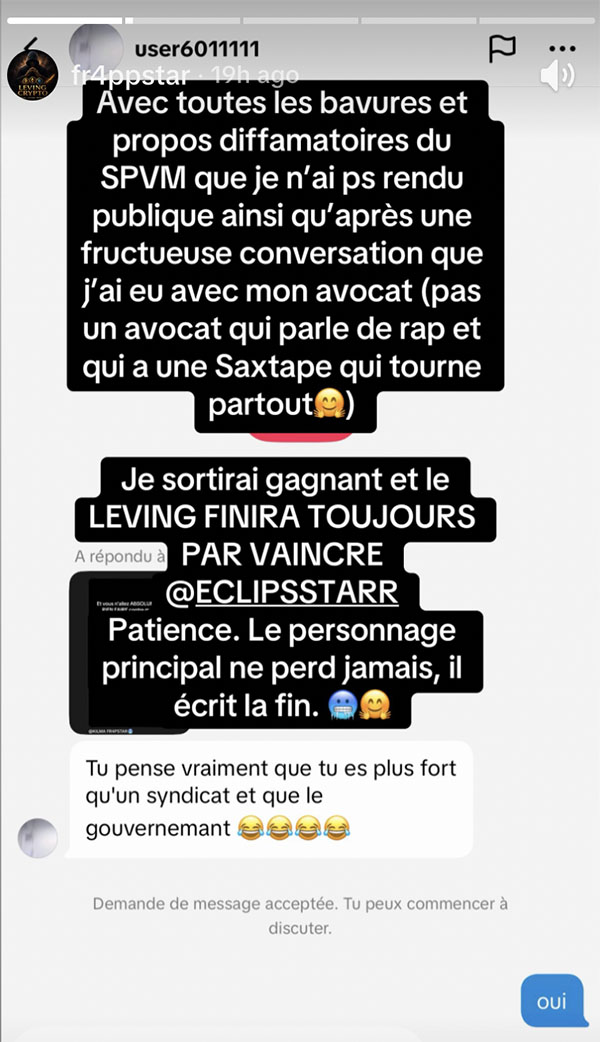Open the fr4ppstar username link
Viewport: 600px width, 1042px height.
coord(130,75)
